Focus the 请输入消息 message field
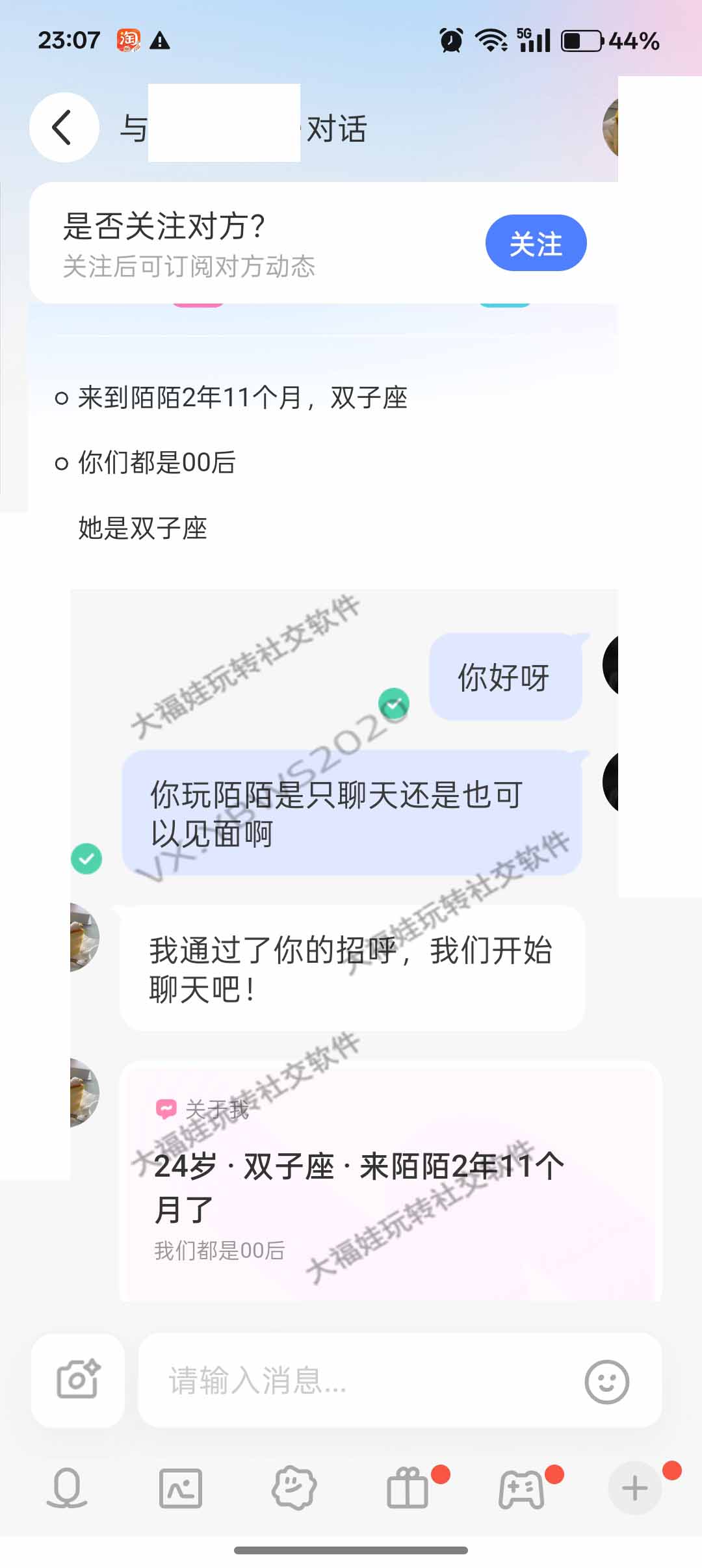Viewport: 702px width, 1568px height. tap(364, 1380)
